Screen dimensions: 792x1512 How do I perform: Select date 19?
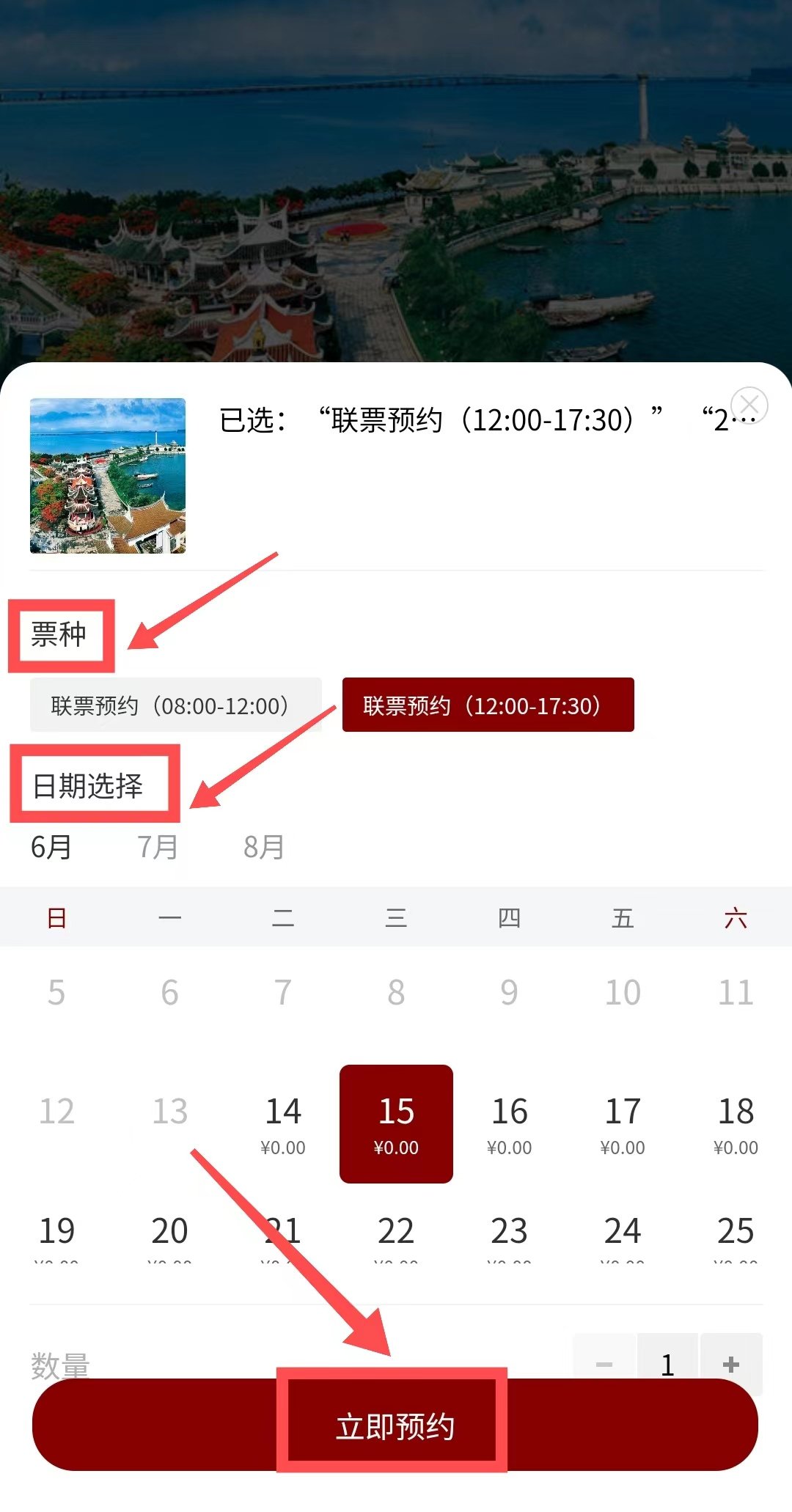(x=56, y=1233)
